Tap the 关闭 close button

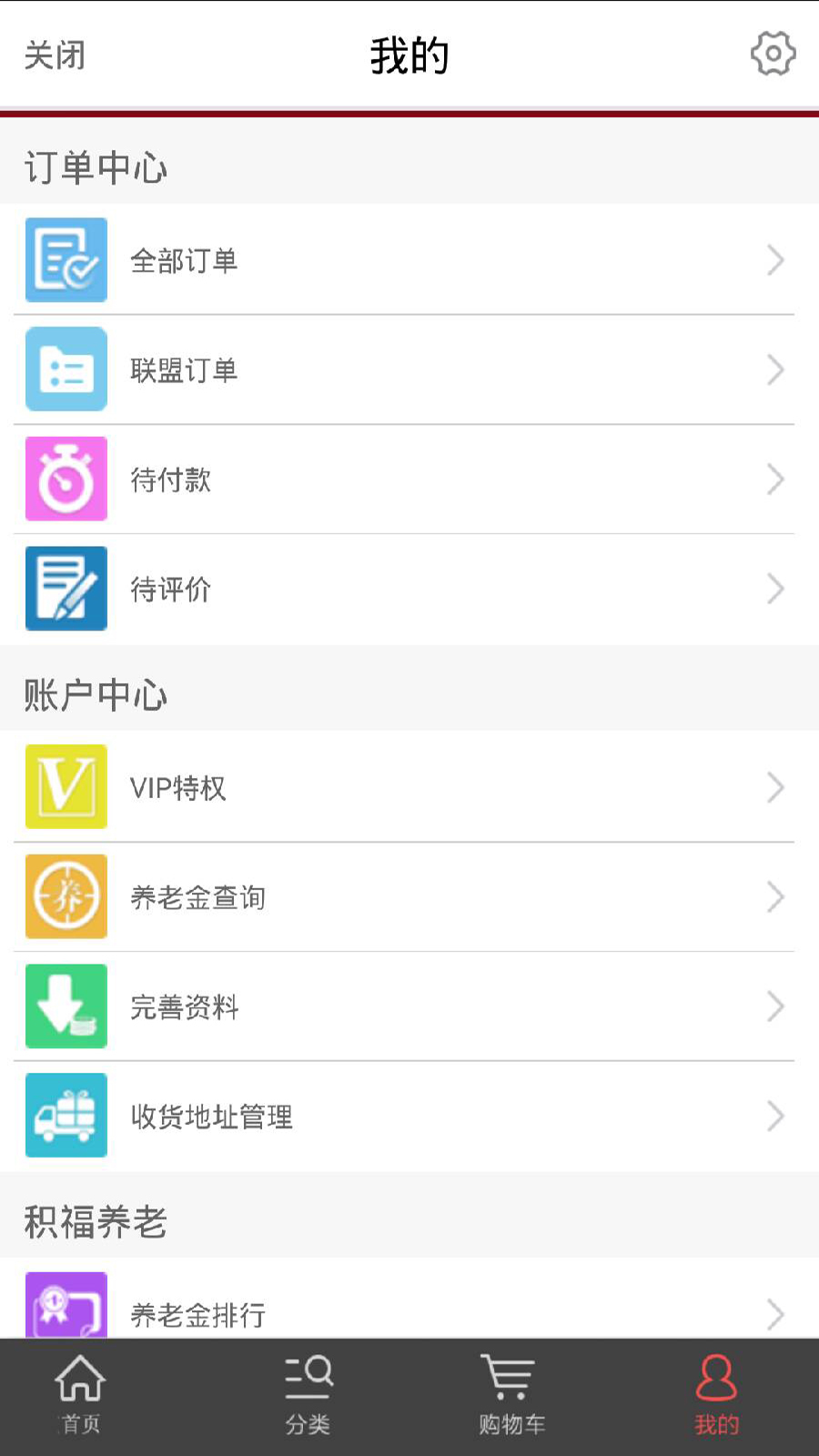(55, 56)
